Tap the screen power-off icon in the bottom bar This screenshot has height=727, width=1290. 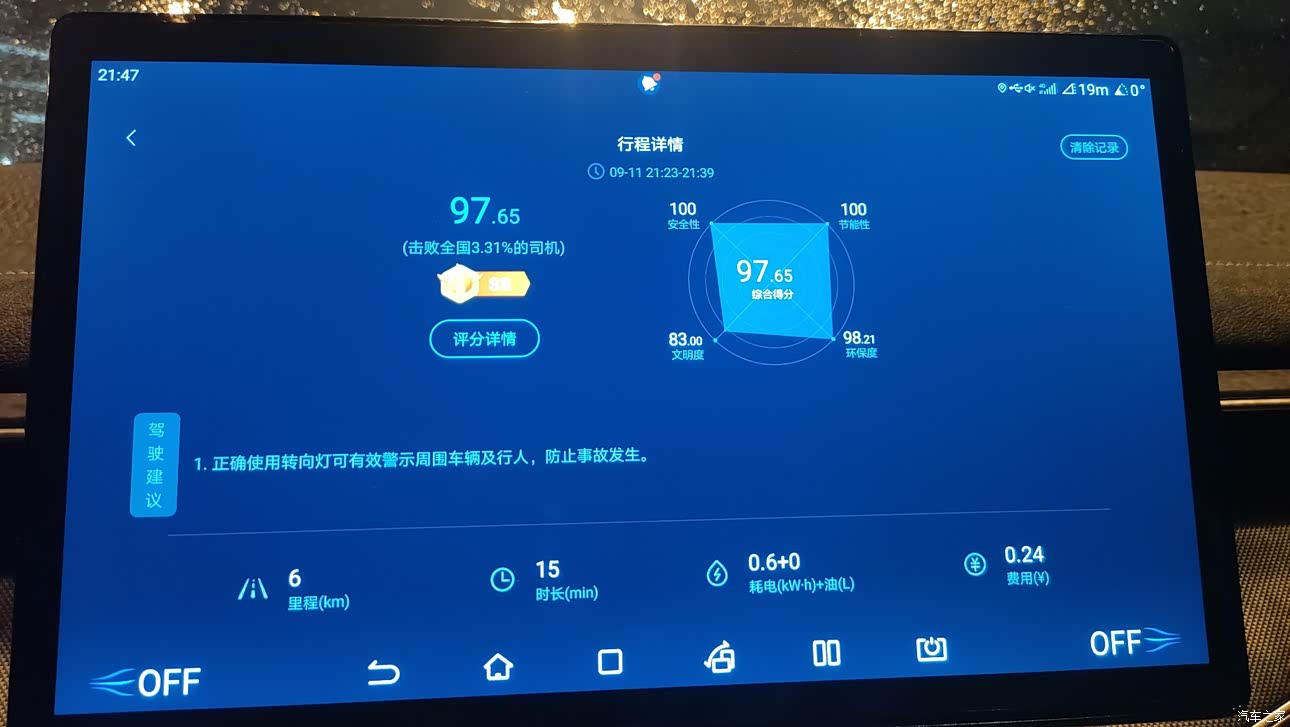tap(931, 649)
